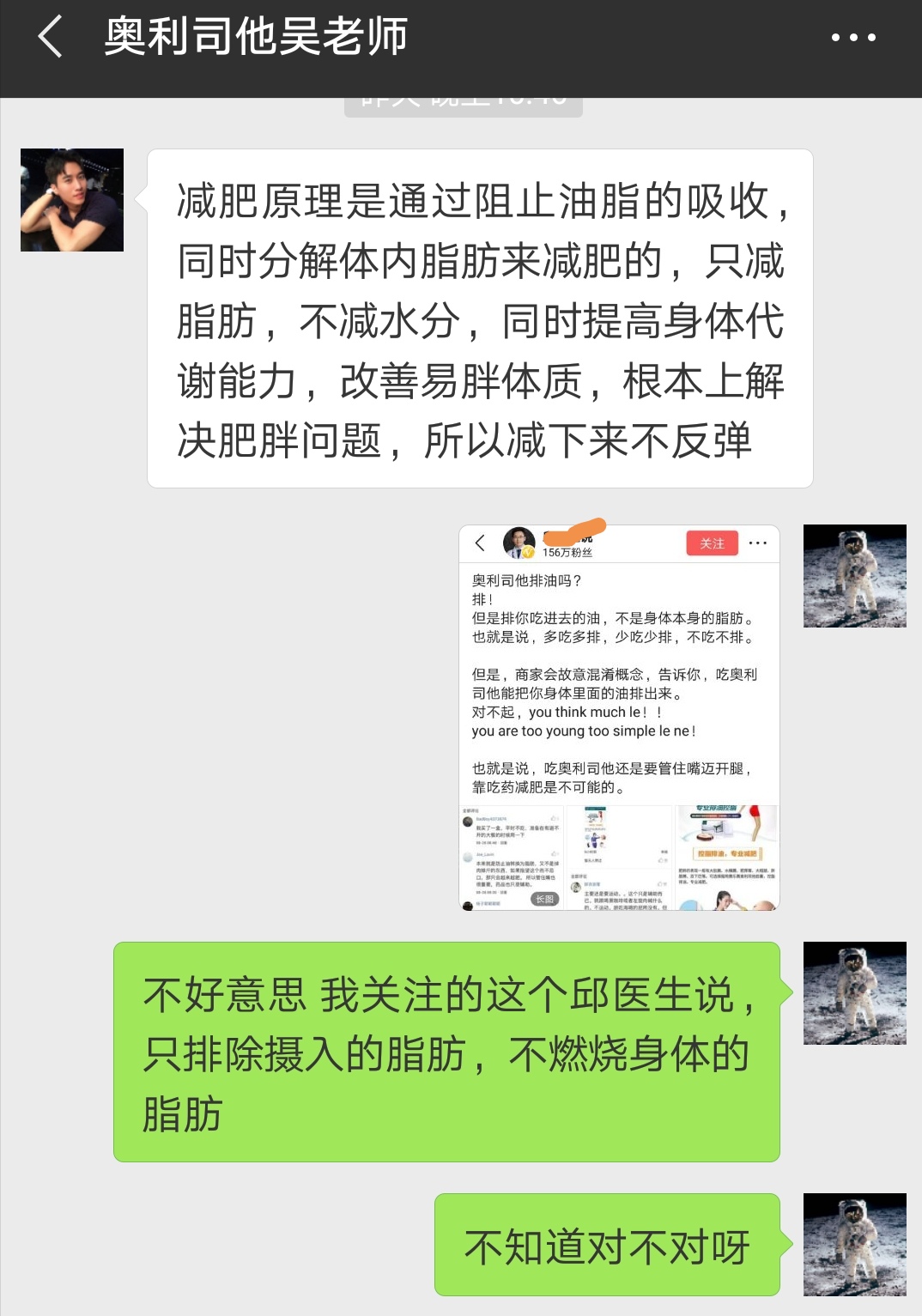This screenshot has height=1316, width=922.
Task: Tap the astronaut avatar beside the sent image
Action: 854,576
